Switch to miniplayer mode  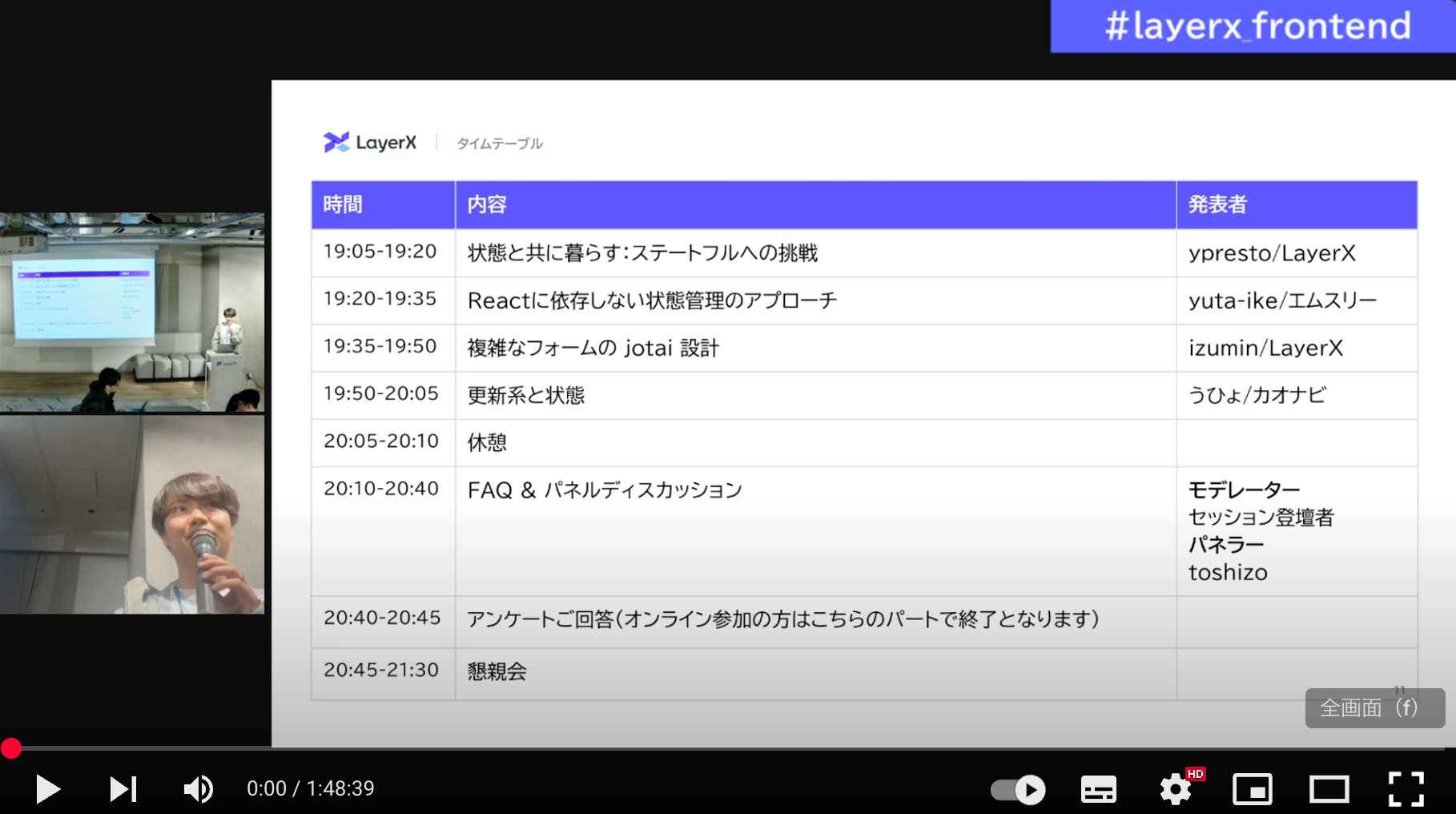pyautogui.click(x=1252, y=790)
